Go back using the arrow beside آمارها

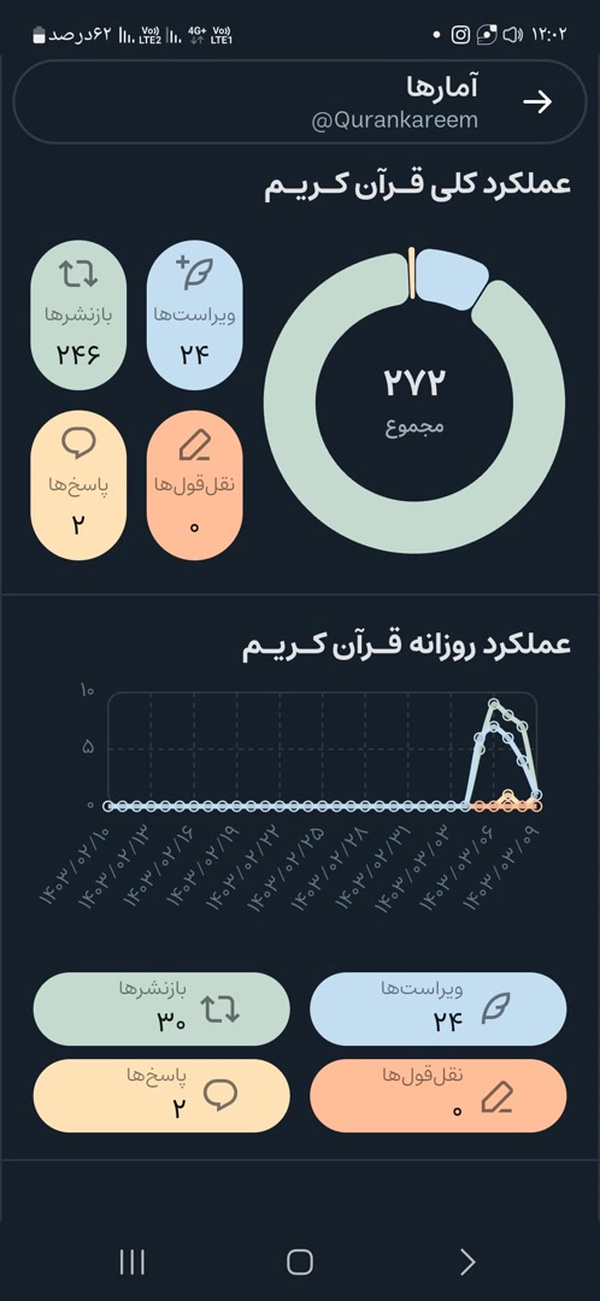point(538,102)
